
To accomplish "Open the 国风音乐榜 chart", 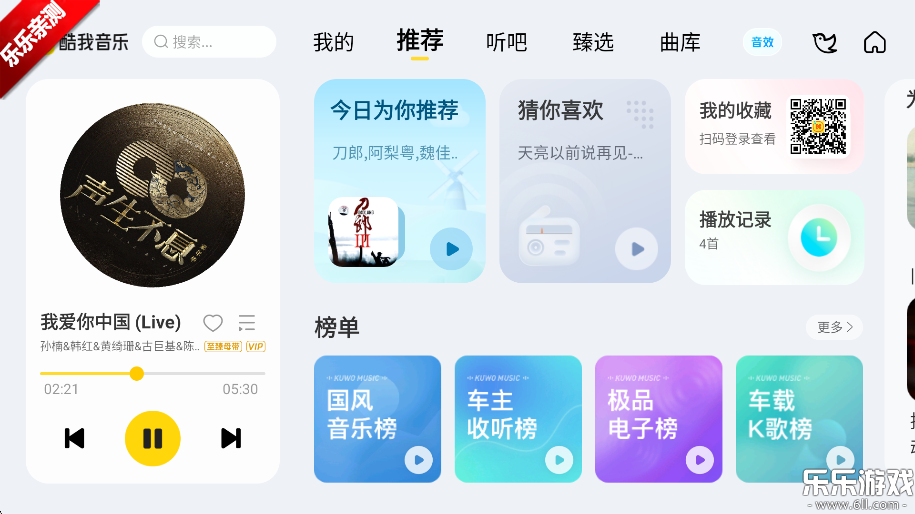I will 377,418.
